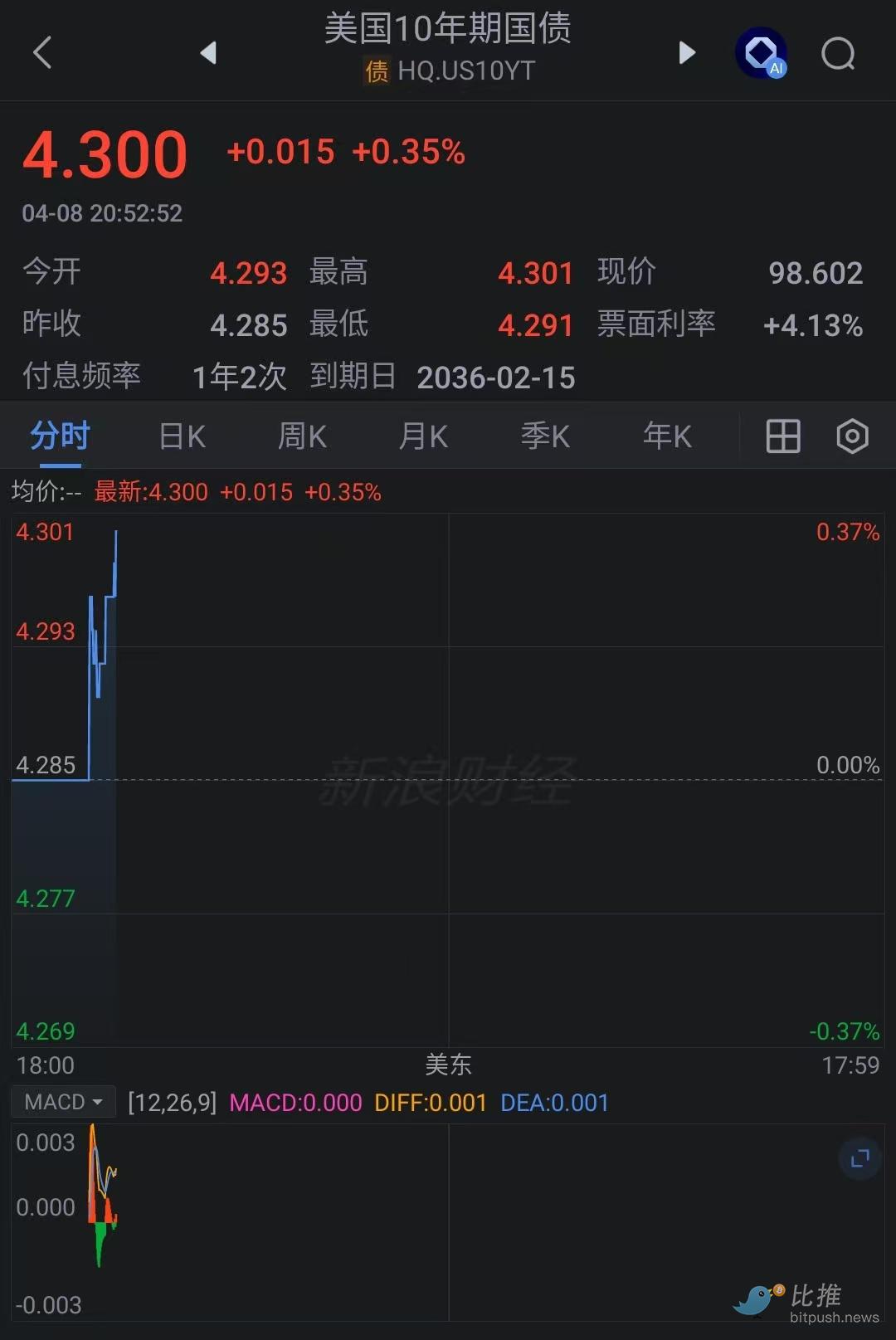Switch to the 年K chart tab
This screenshot has height=1340, width=896.
(x=667, y=436)
